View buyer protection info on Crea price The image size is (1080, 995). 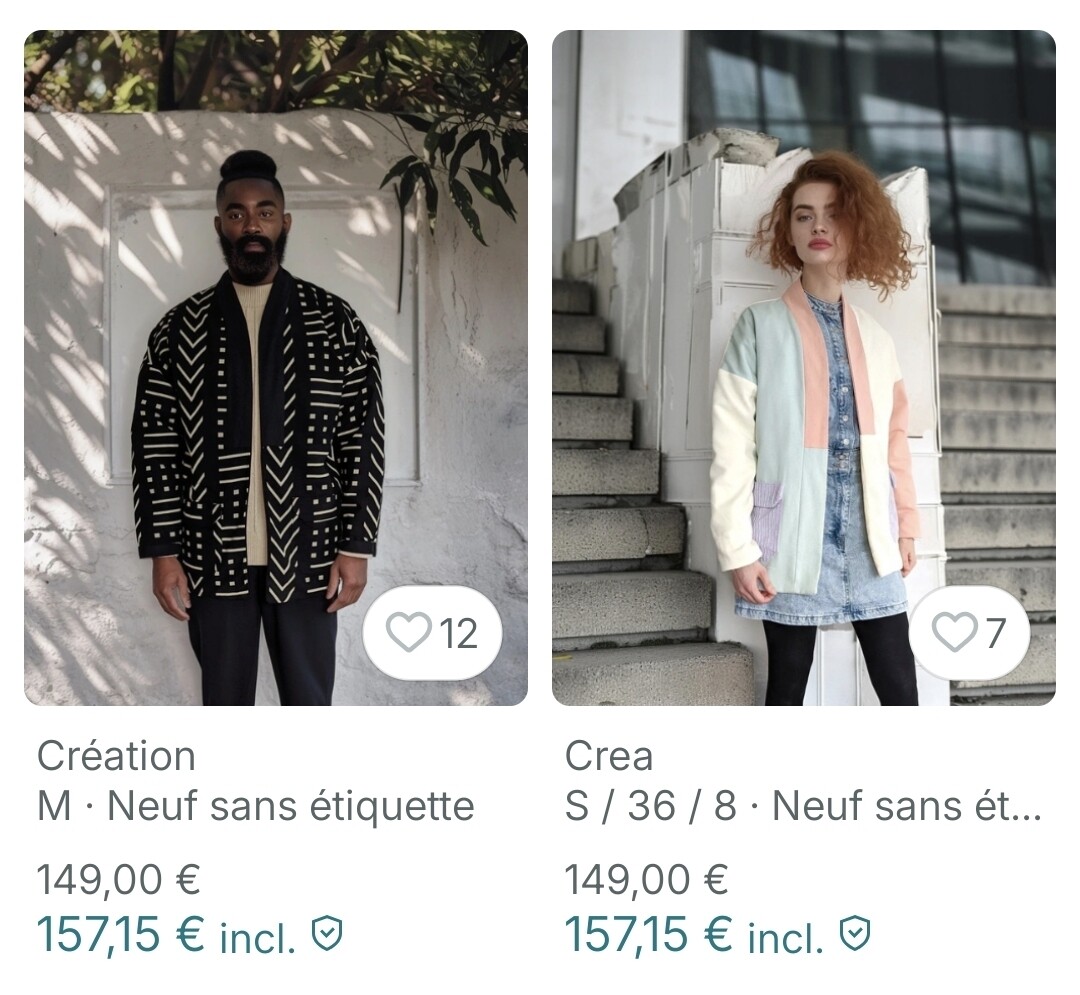(855, 934)
